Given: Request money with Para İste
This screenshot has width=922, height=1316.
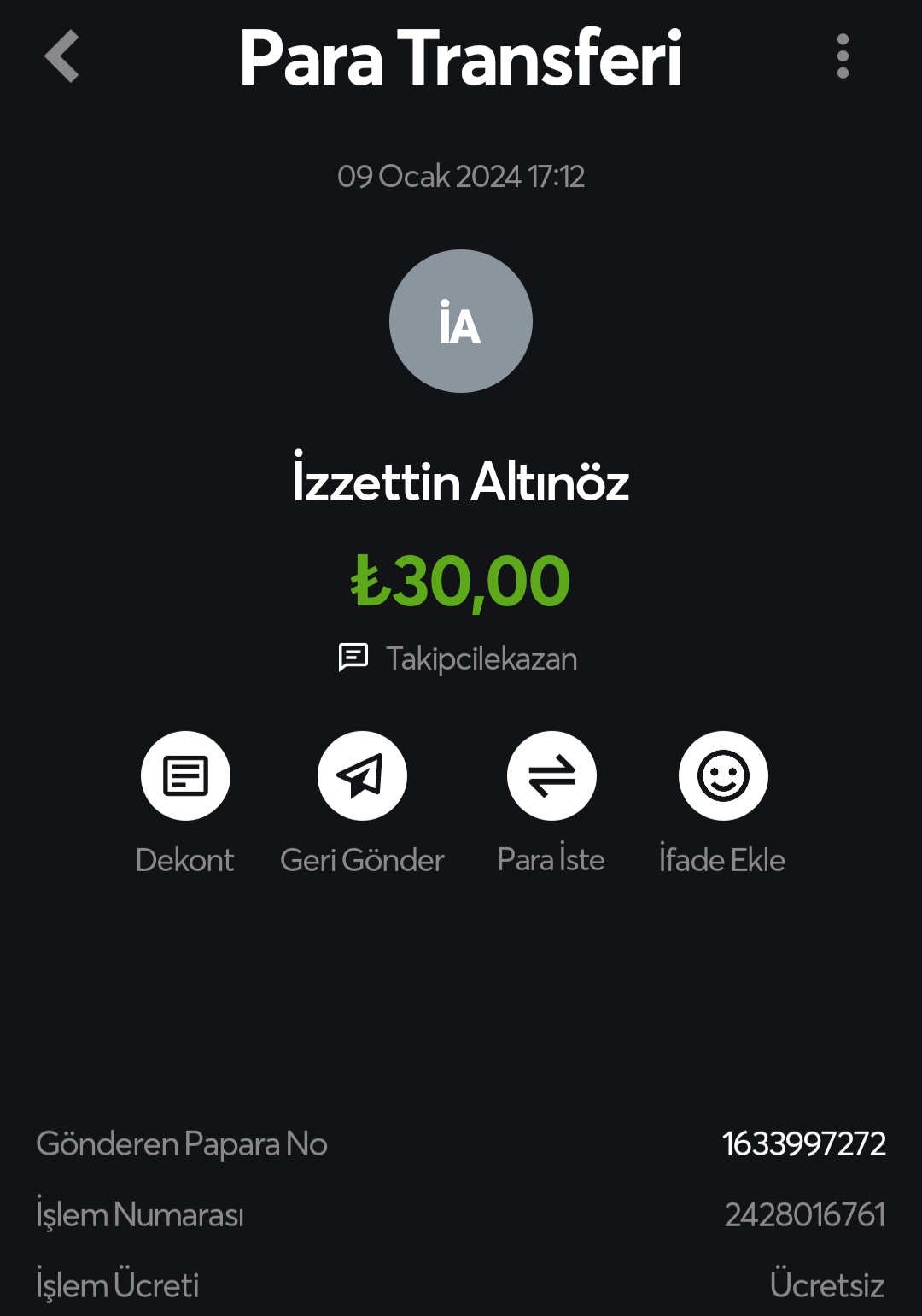Looking at the screenshot, I should click(551, 775).
